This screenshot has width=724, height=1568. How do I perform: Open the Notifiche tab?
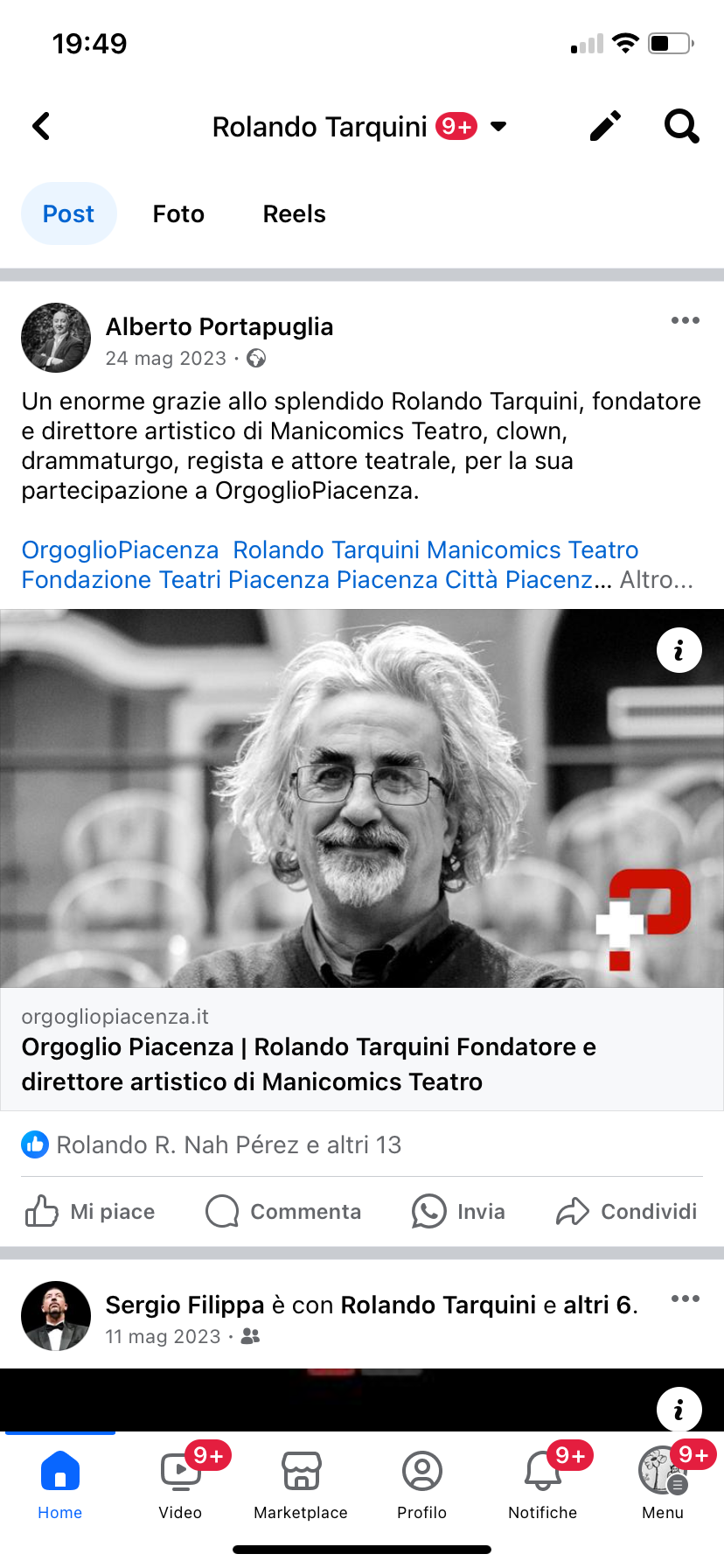(x=542, y=1484)
